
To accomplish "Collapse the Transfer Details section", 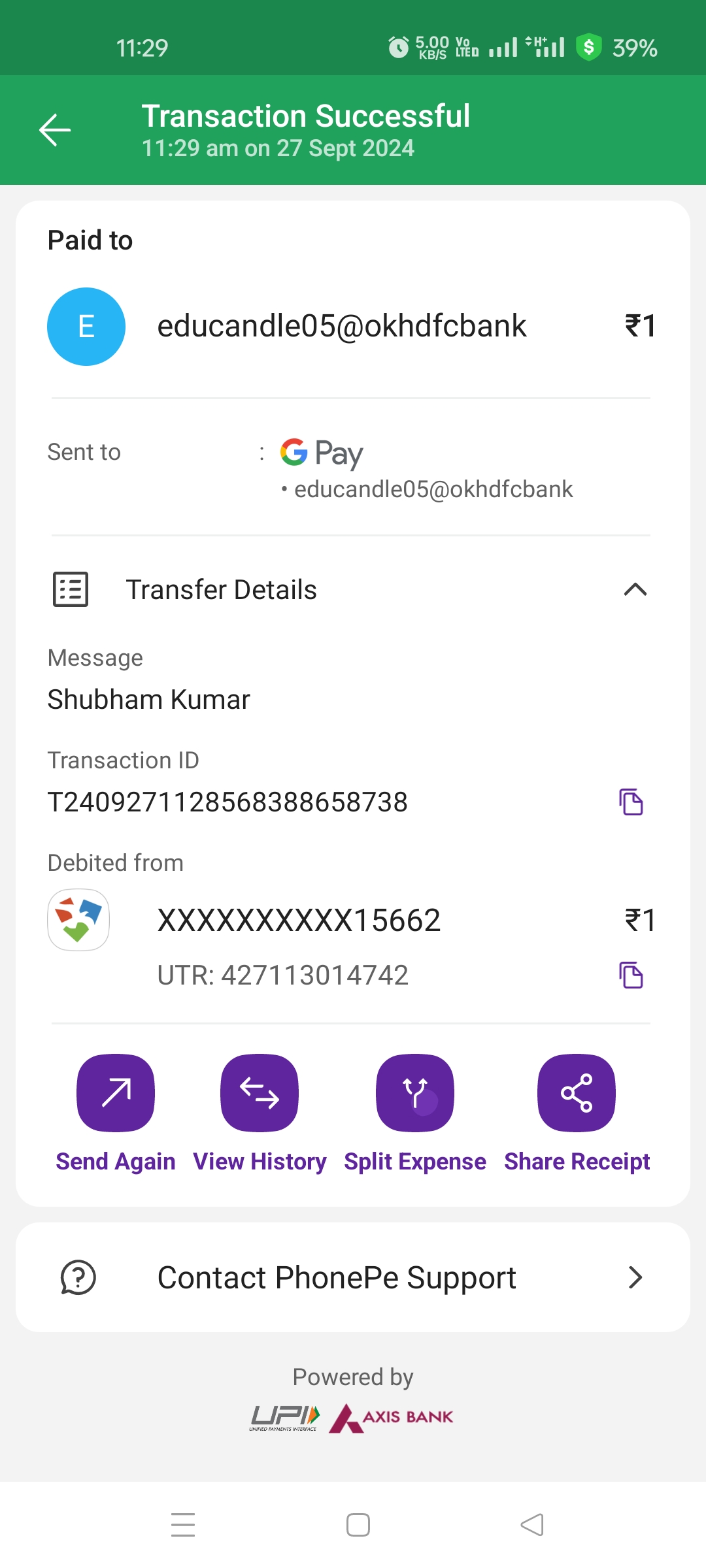I will coord(635,590).
